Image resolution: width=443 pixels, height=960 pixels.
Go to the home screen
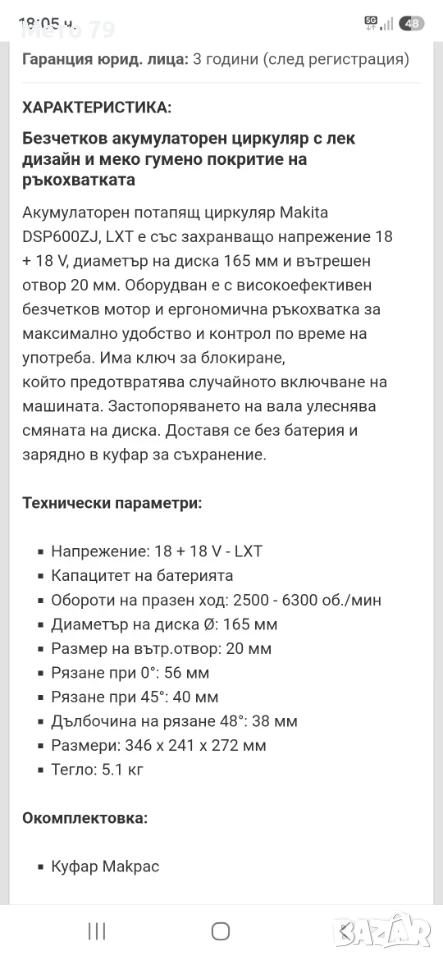(221, 931)
